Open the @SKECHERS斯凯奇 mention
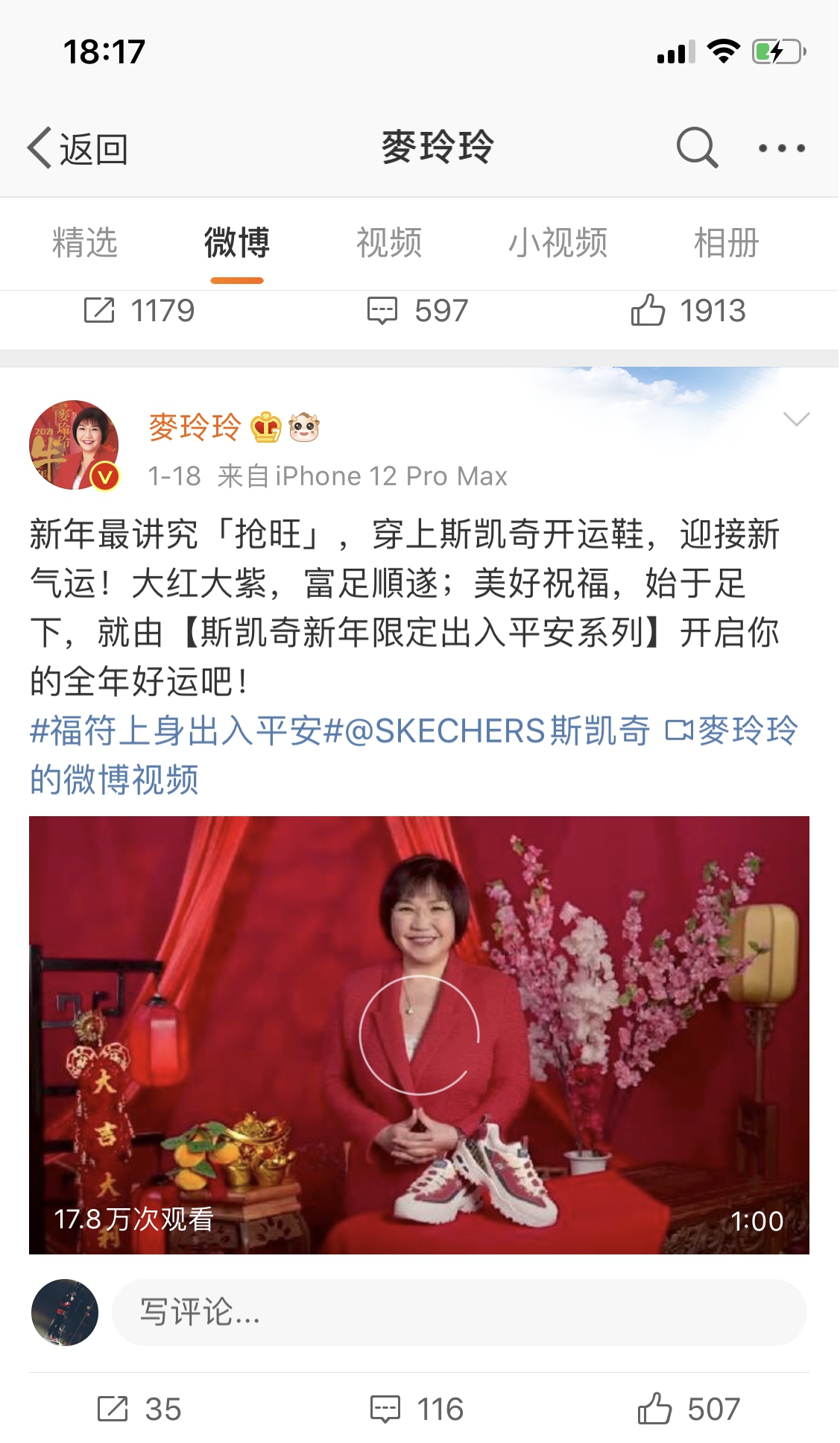The image size is (840, 1443). pyautogui.click(x=497, y=730)
